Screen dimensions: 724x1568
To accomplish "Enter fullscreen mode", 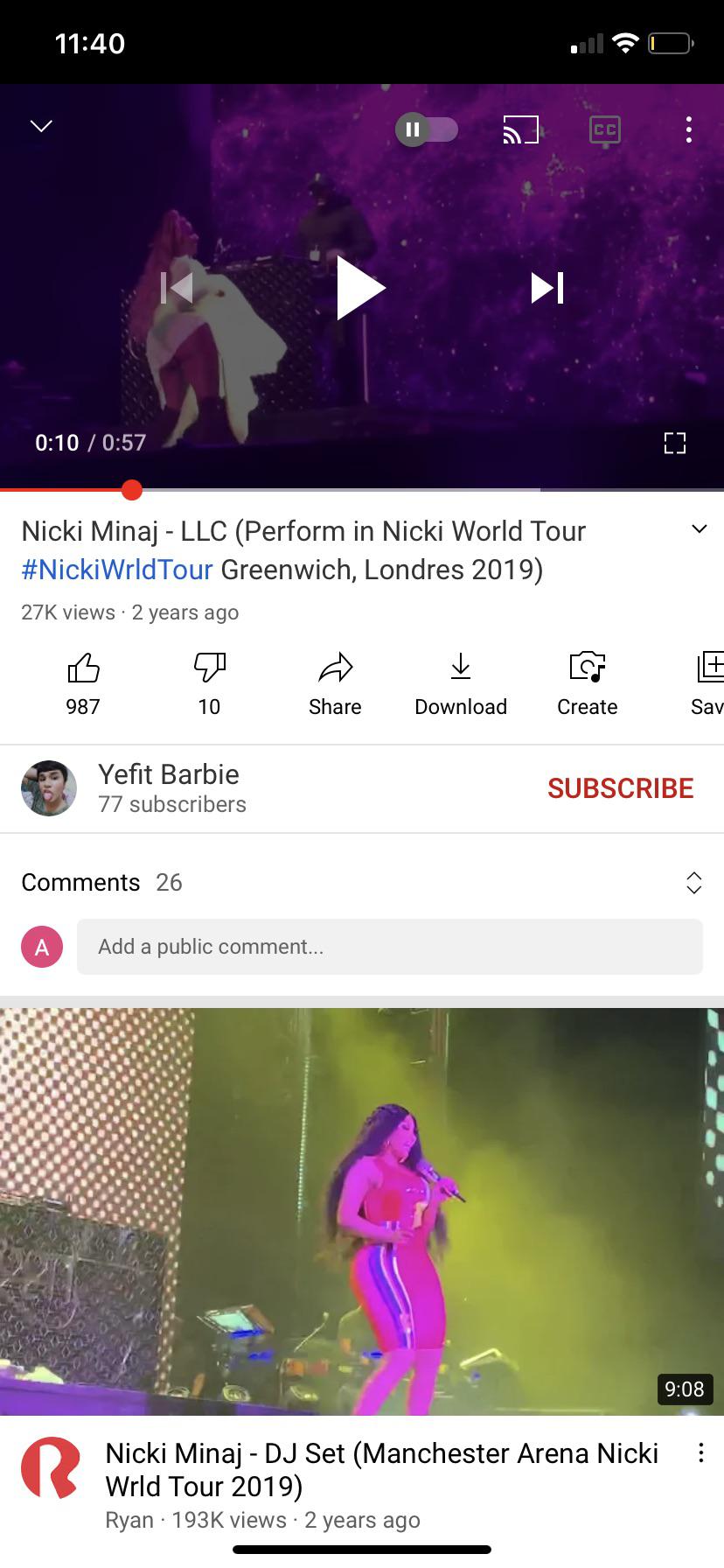I will (x=674, y=443).
